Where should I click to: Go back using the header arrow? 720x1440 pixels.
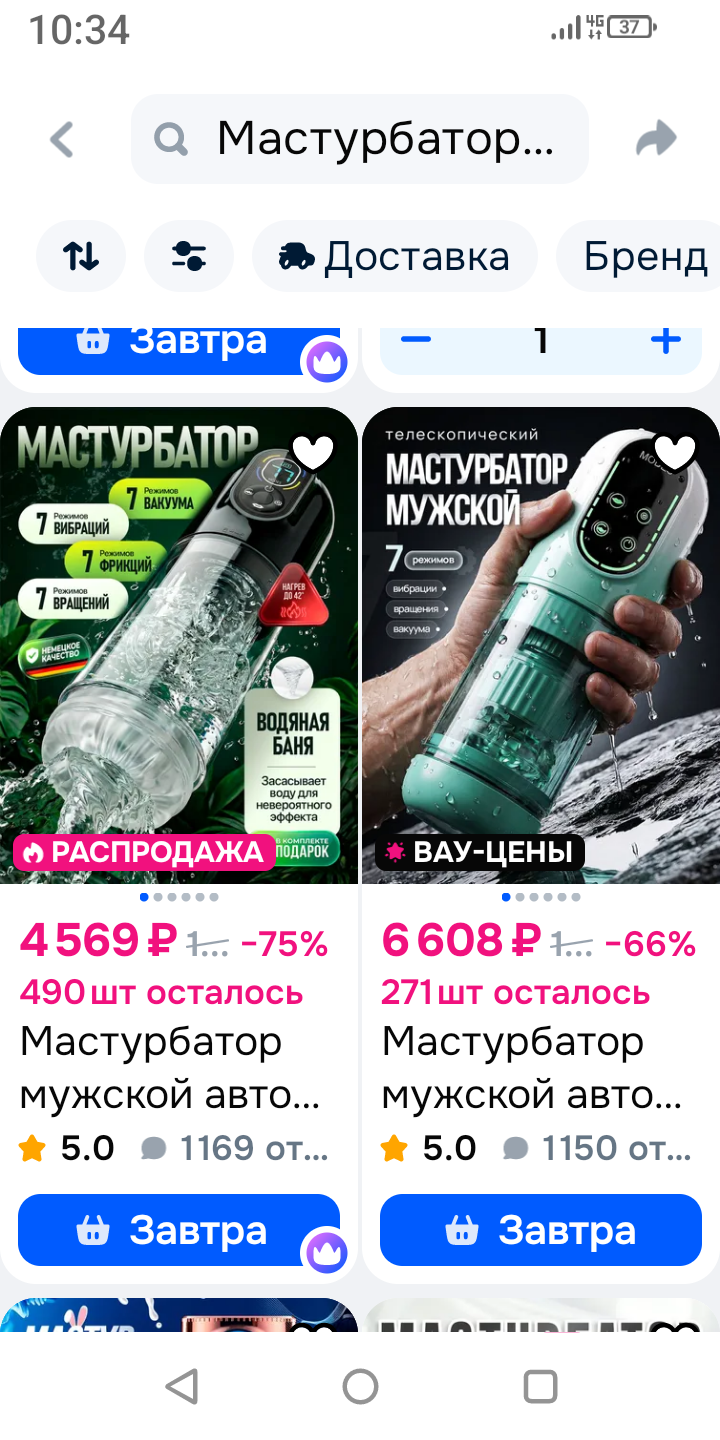[62, 139]
